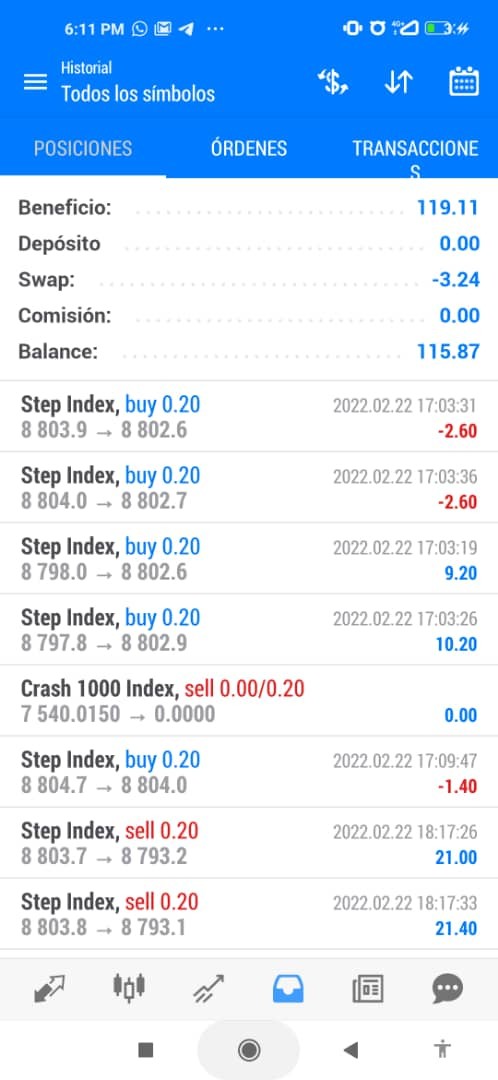This screenshot has height=1080, width=498.
Task: Open the Step Index trade at 17:03:31
Action: [249, 417]
